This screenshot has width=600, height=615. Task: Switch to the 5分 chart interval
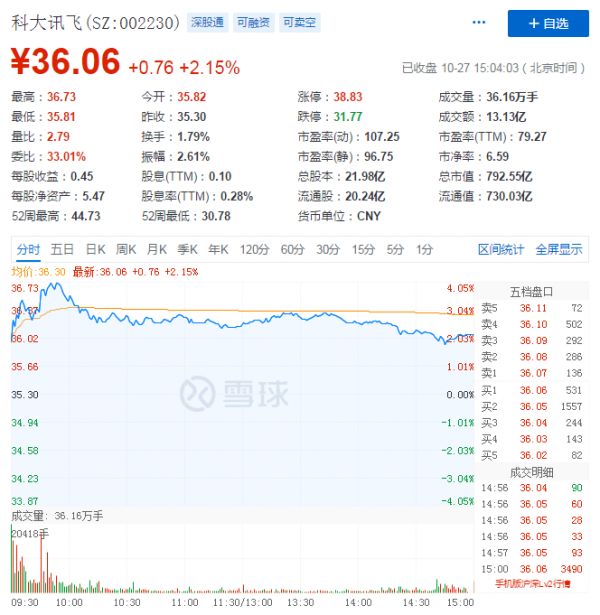[x=396, y=249]
